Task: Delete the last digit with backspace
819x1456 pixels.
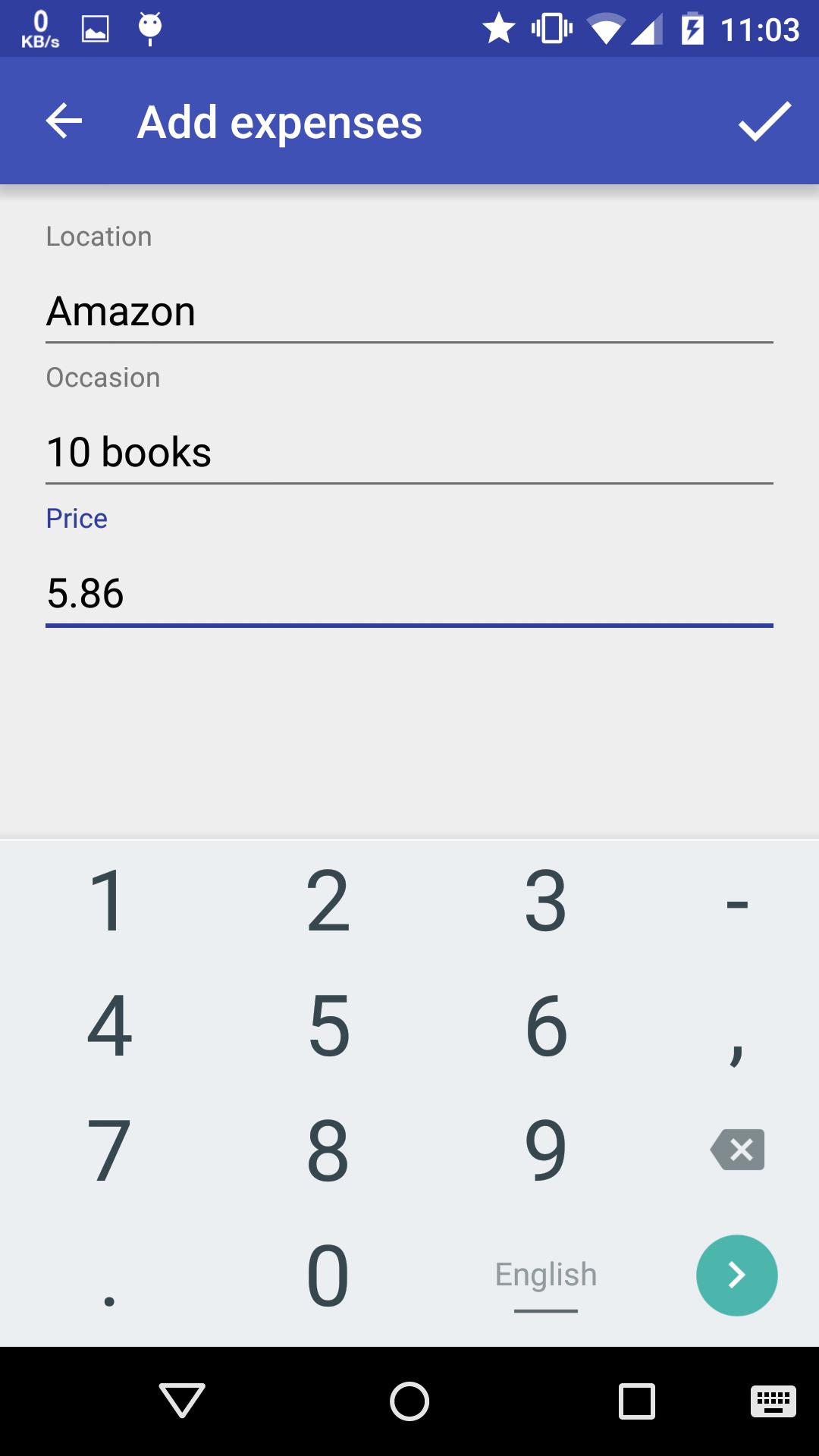Action: tap(737, 1150)
